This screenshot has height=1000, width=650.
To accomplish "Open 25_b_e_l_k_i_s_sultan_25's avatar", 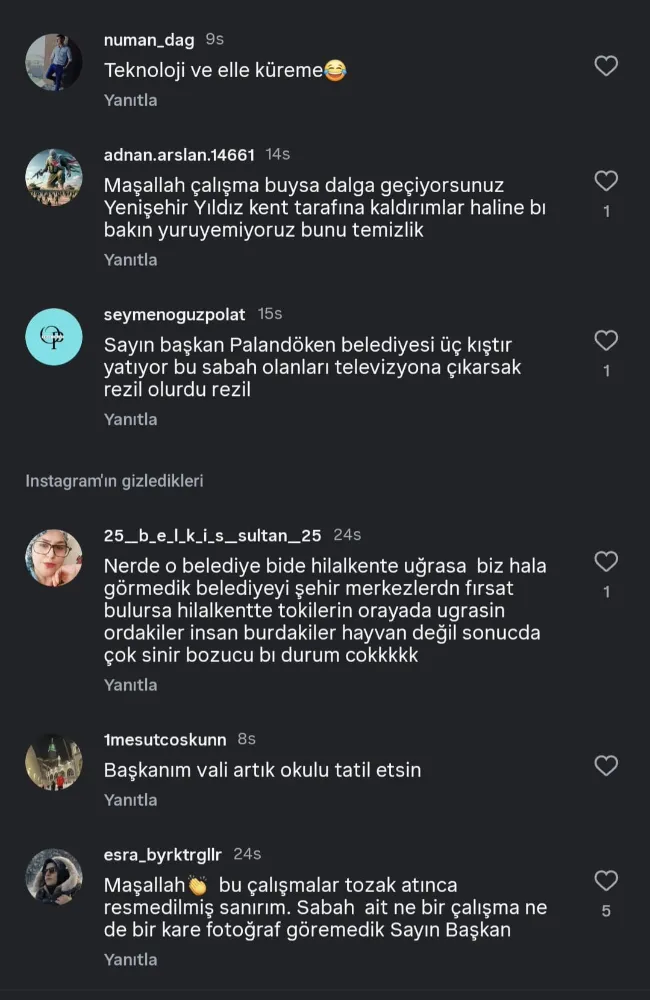I will 53,558.
